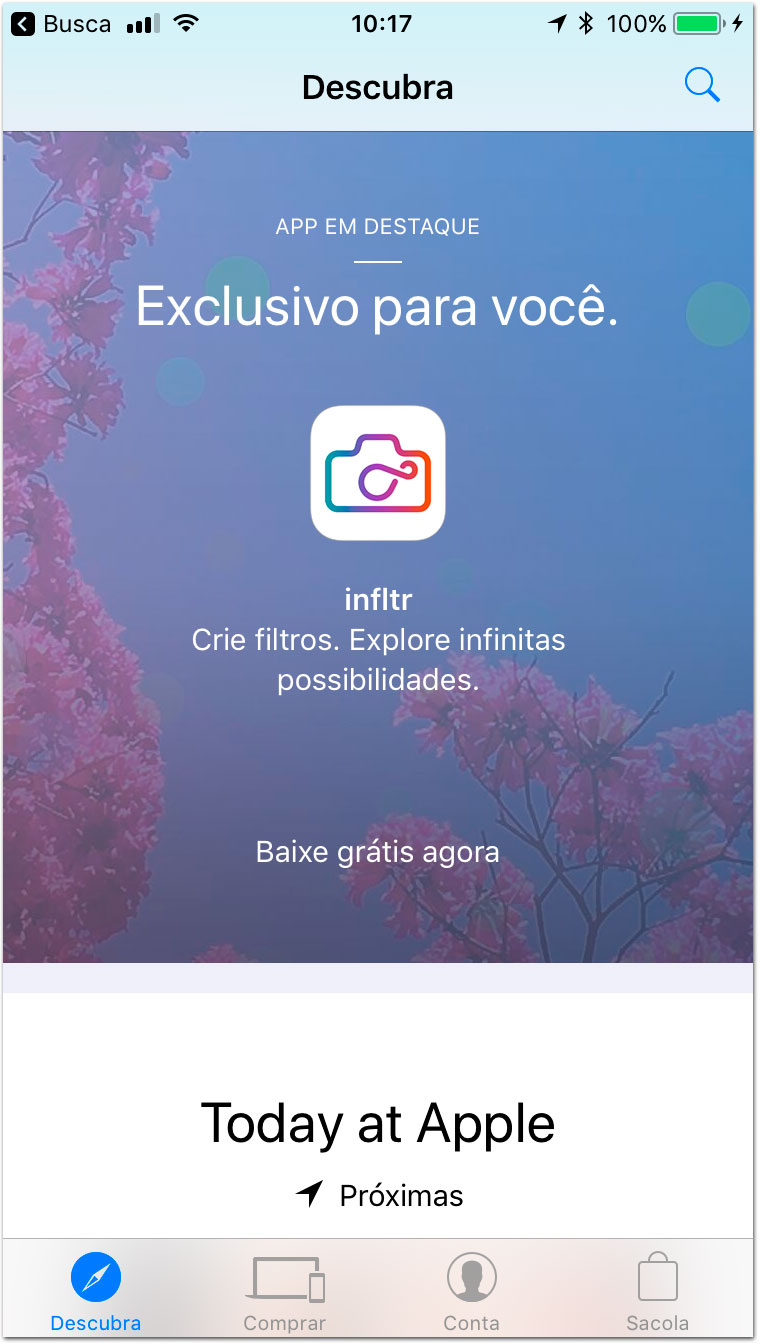Screen dimensions: 760x1344
Task: Open search with the magnifier icon
Action: [x=702, y=86]
